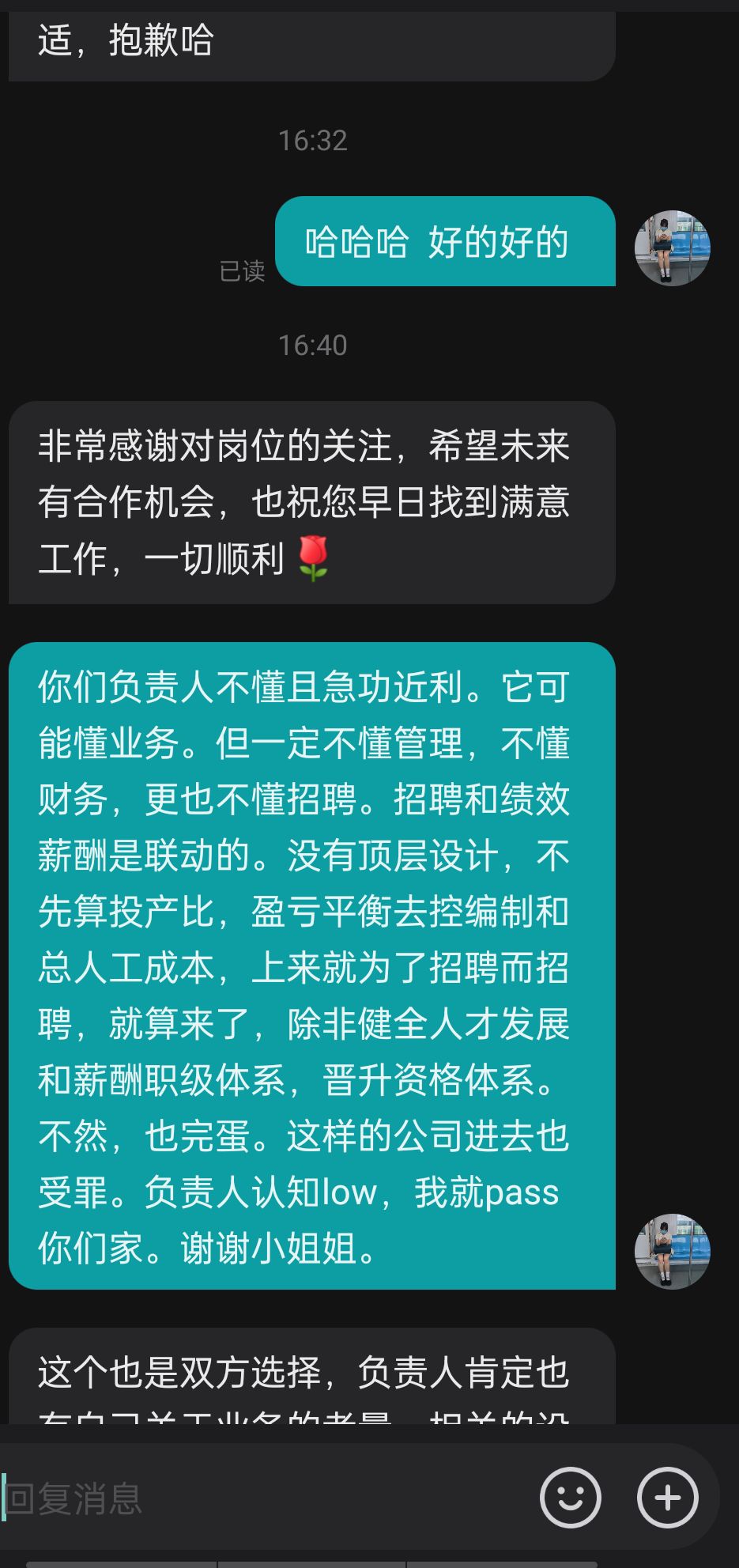The image size is (739, 1568).
Task: Tap avatar beside the 你们负责人不懂 message
Action: click(x=673, y=1252)
